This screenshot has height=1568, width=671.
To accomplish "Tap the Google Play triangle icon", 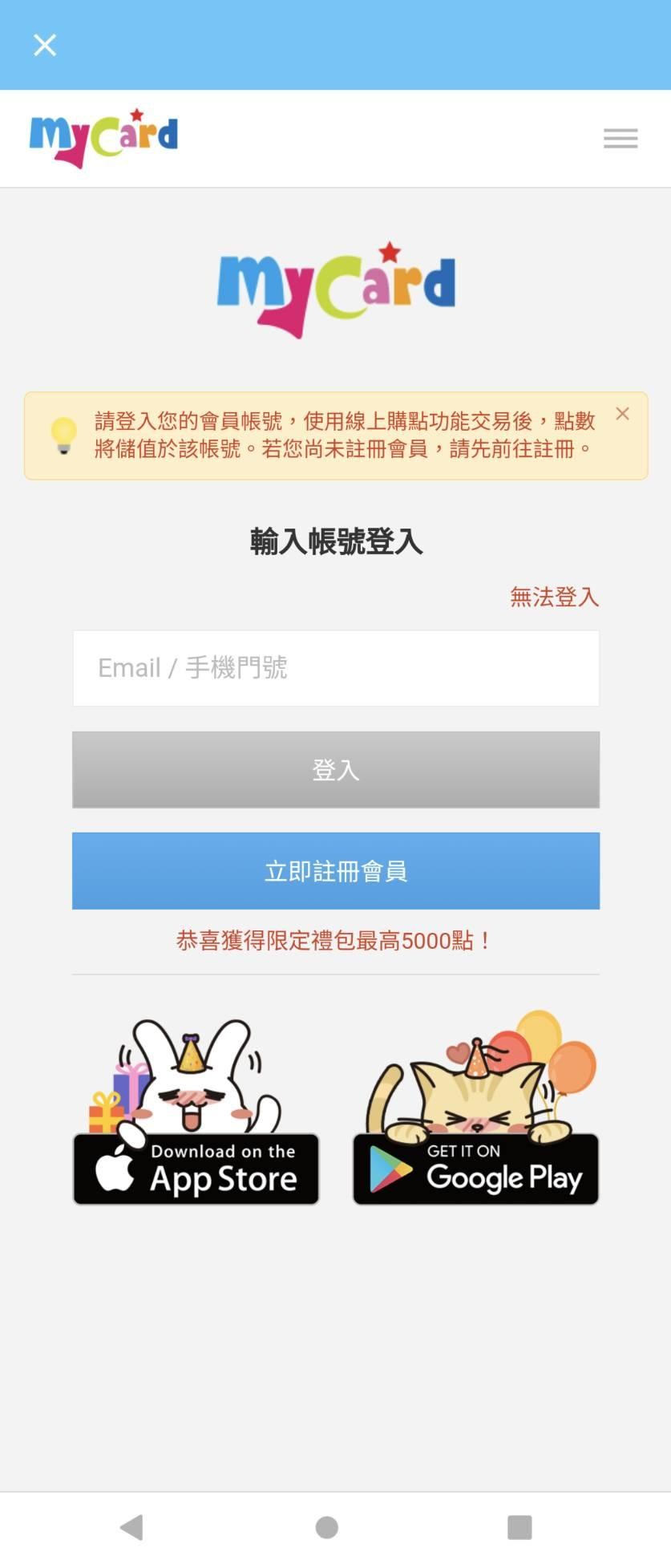I will pos(392,1169).
